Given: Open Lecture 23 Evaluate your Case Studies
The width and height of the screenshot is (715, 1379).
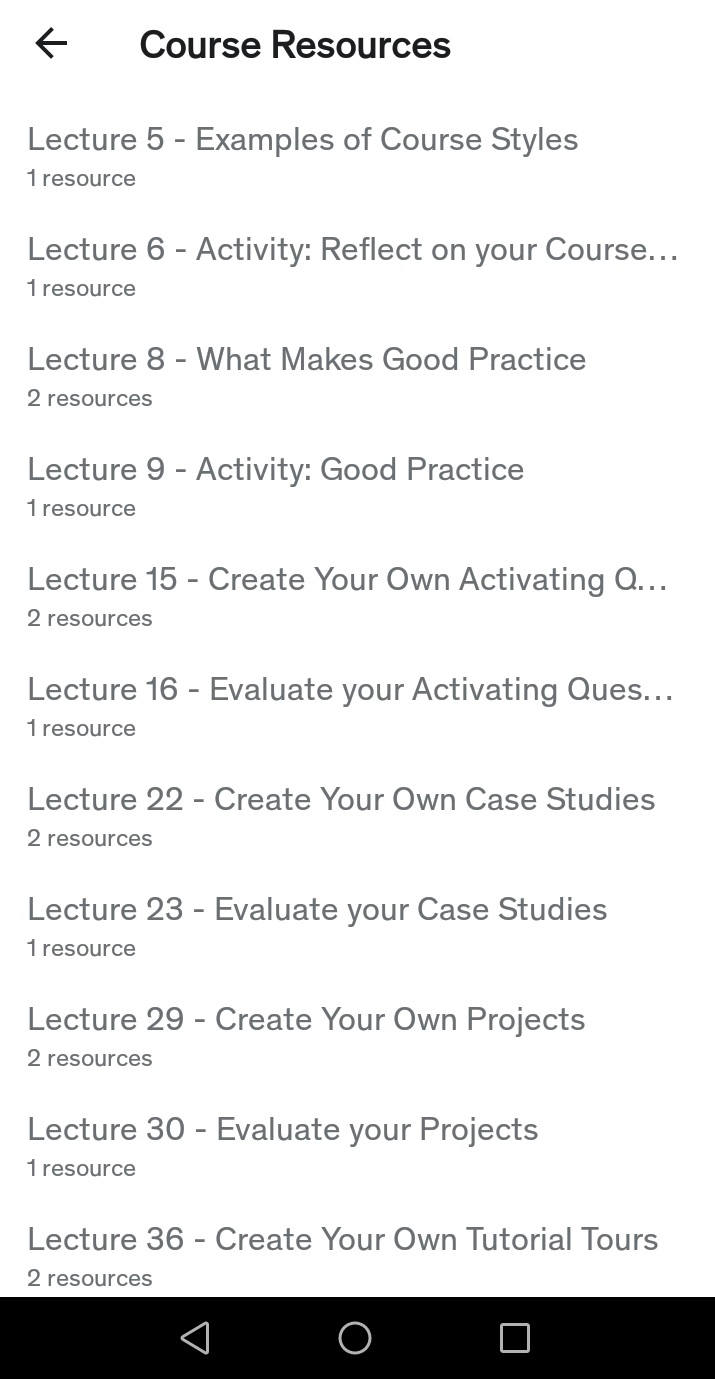Looking at the screenshot, I should coord(317,925).
